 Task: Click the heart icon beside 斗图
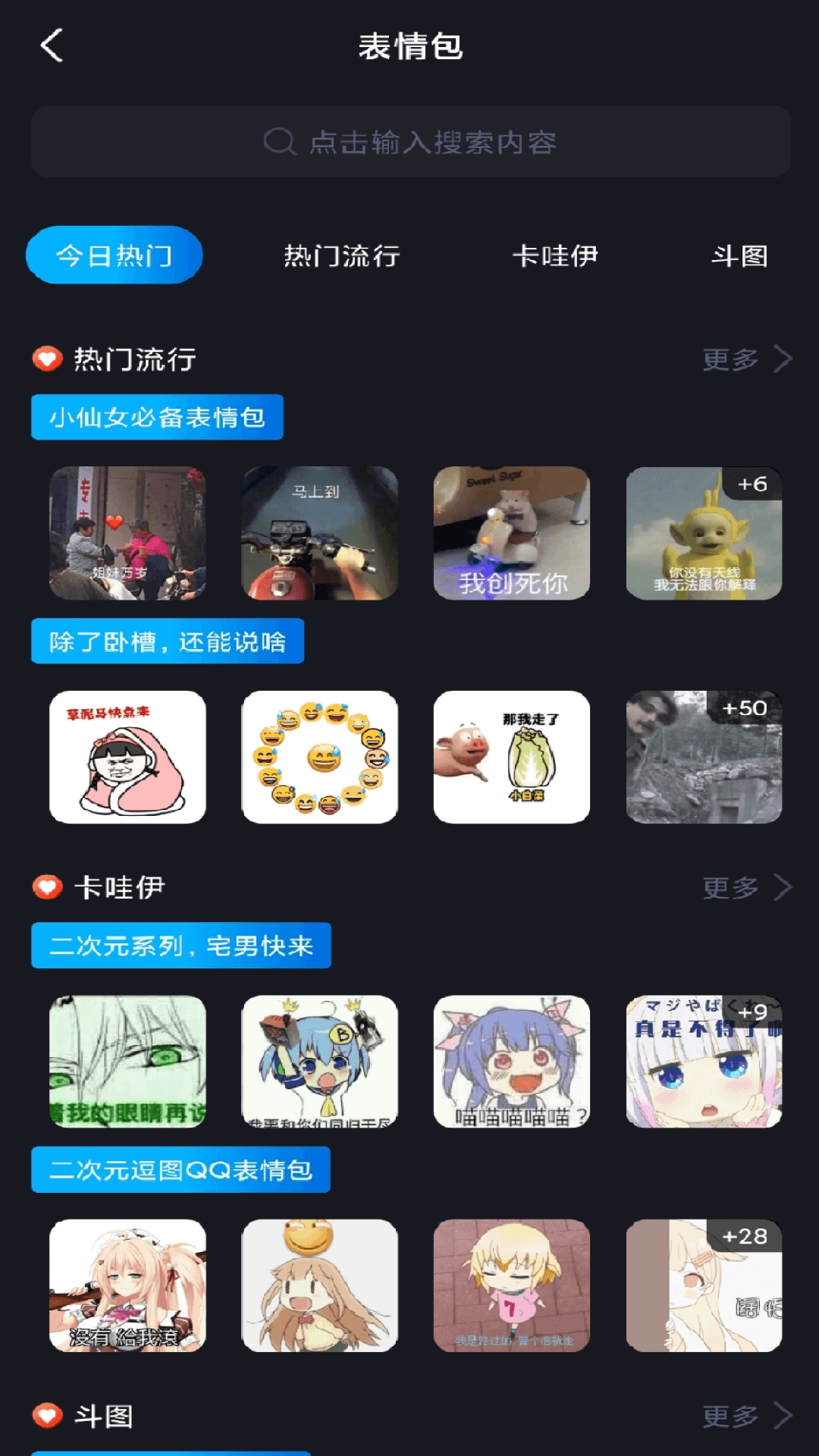pyautogui.click(x=47, y=1415)
